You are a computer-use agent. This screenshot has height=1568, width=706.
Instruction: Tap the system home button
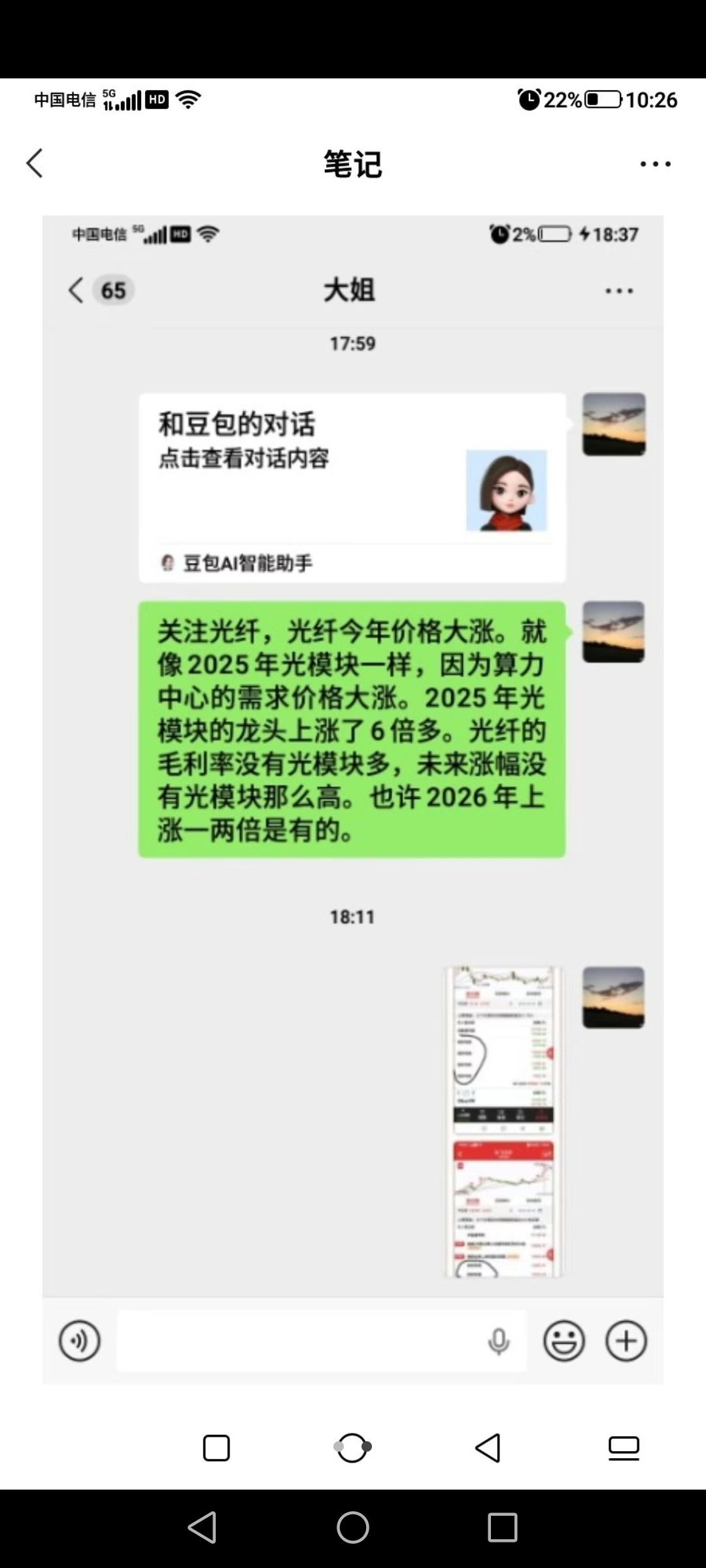[x=353, y=1527]
